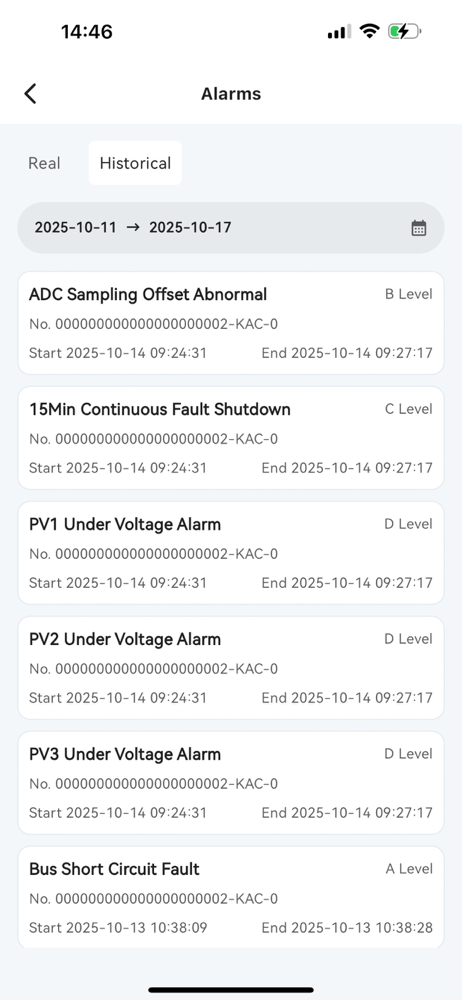Open the Bus Short Circuit Fault alarm

tap(231, 897)
